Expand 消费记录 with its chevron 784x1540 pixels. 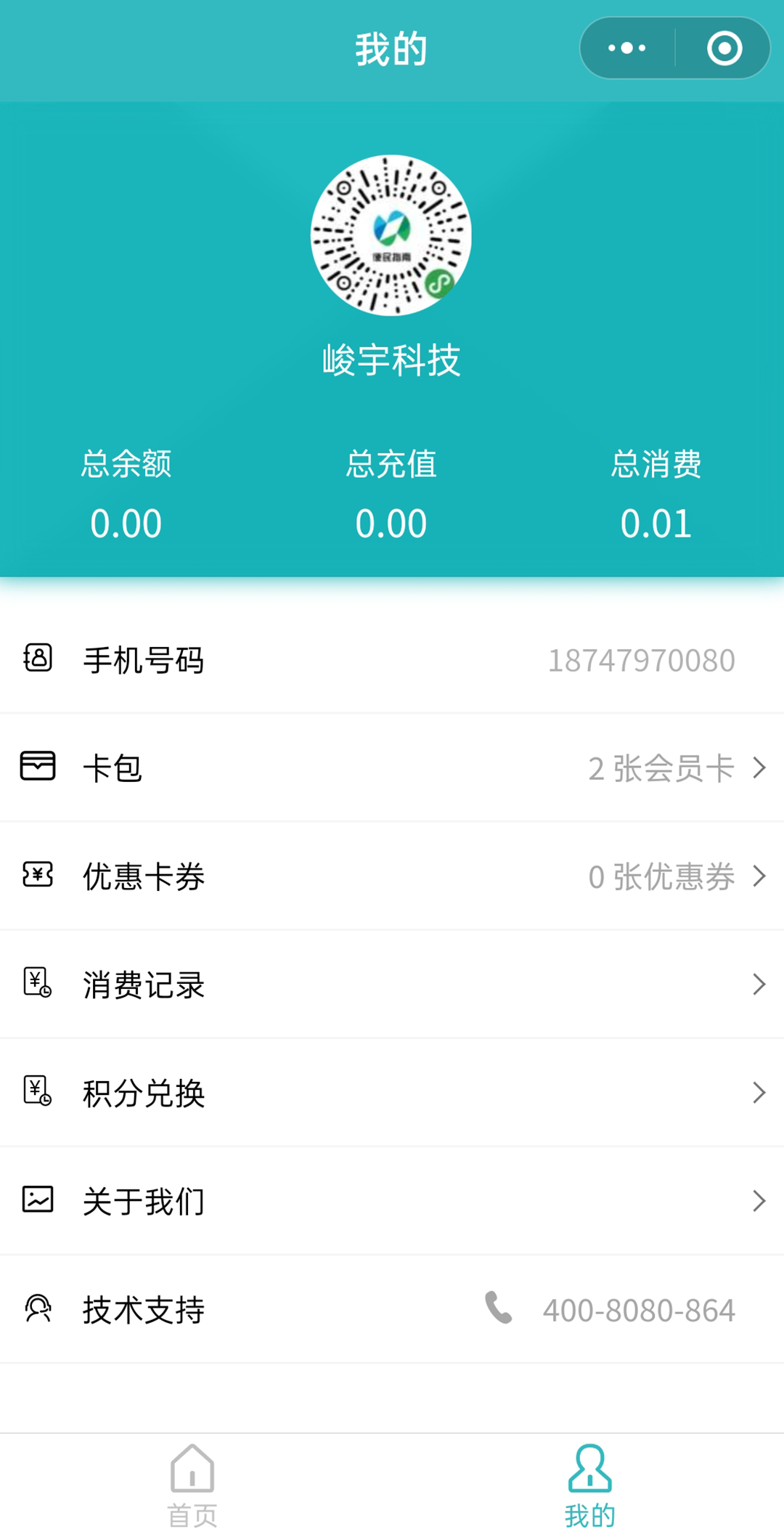(759, 985)
